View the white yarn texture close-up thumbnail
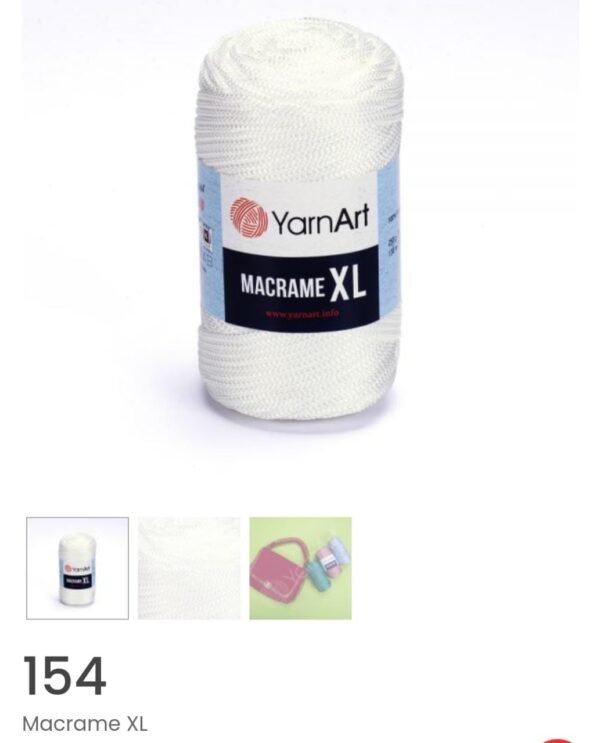 (x=189, y=568)
